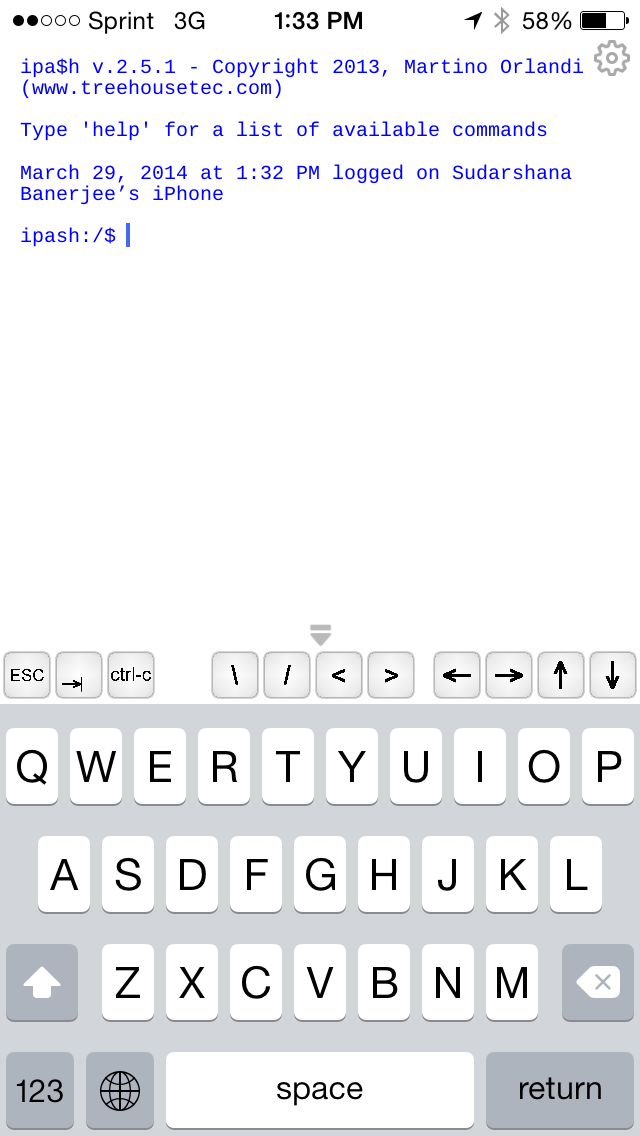Tap the backspace key
Screen dimensions: 640x1136
598,982
